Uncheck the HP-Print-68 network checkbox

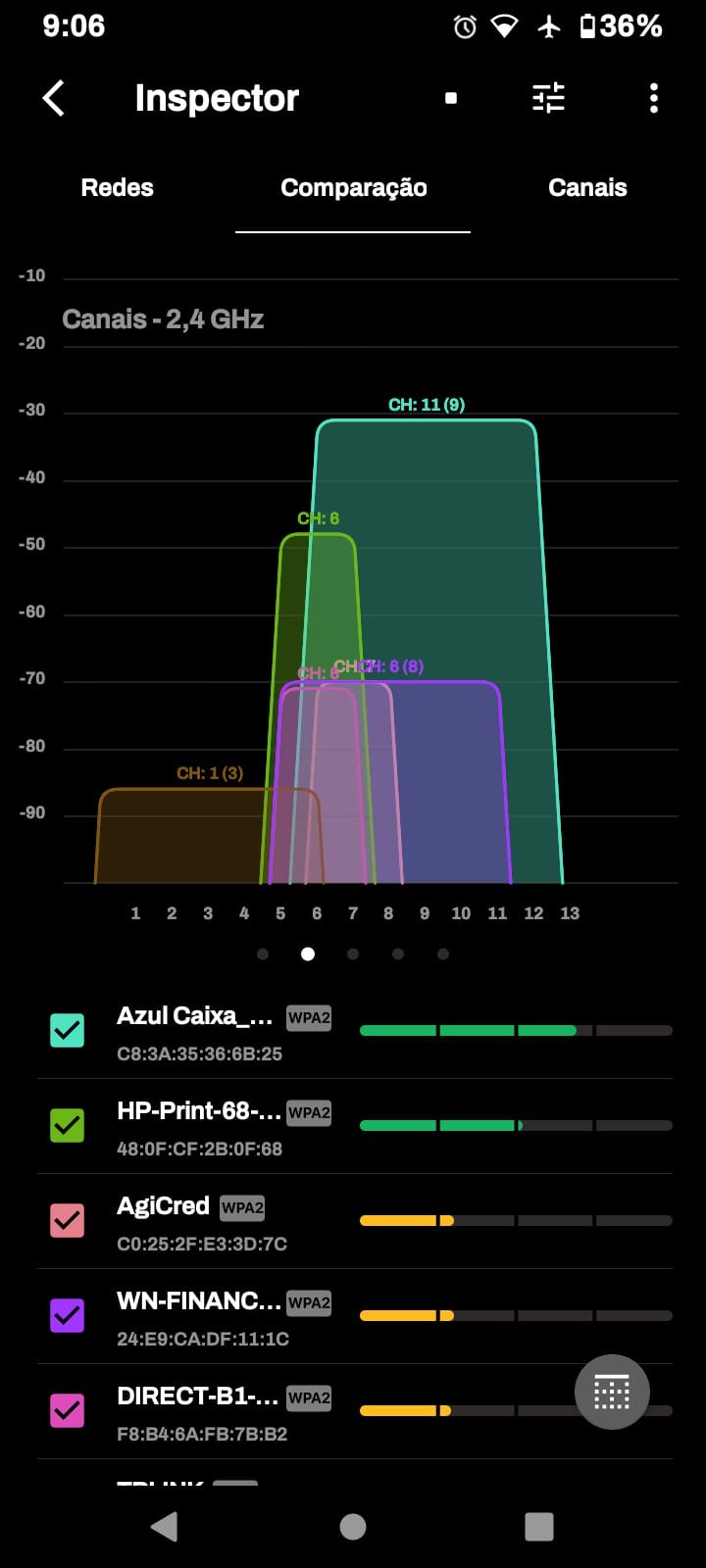(x=68, y=1125)
